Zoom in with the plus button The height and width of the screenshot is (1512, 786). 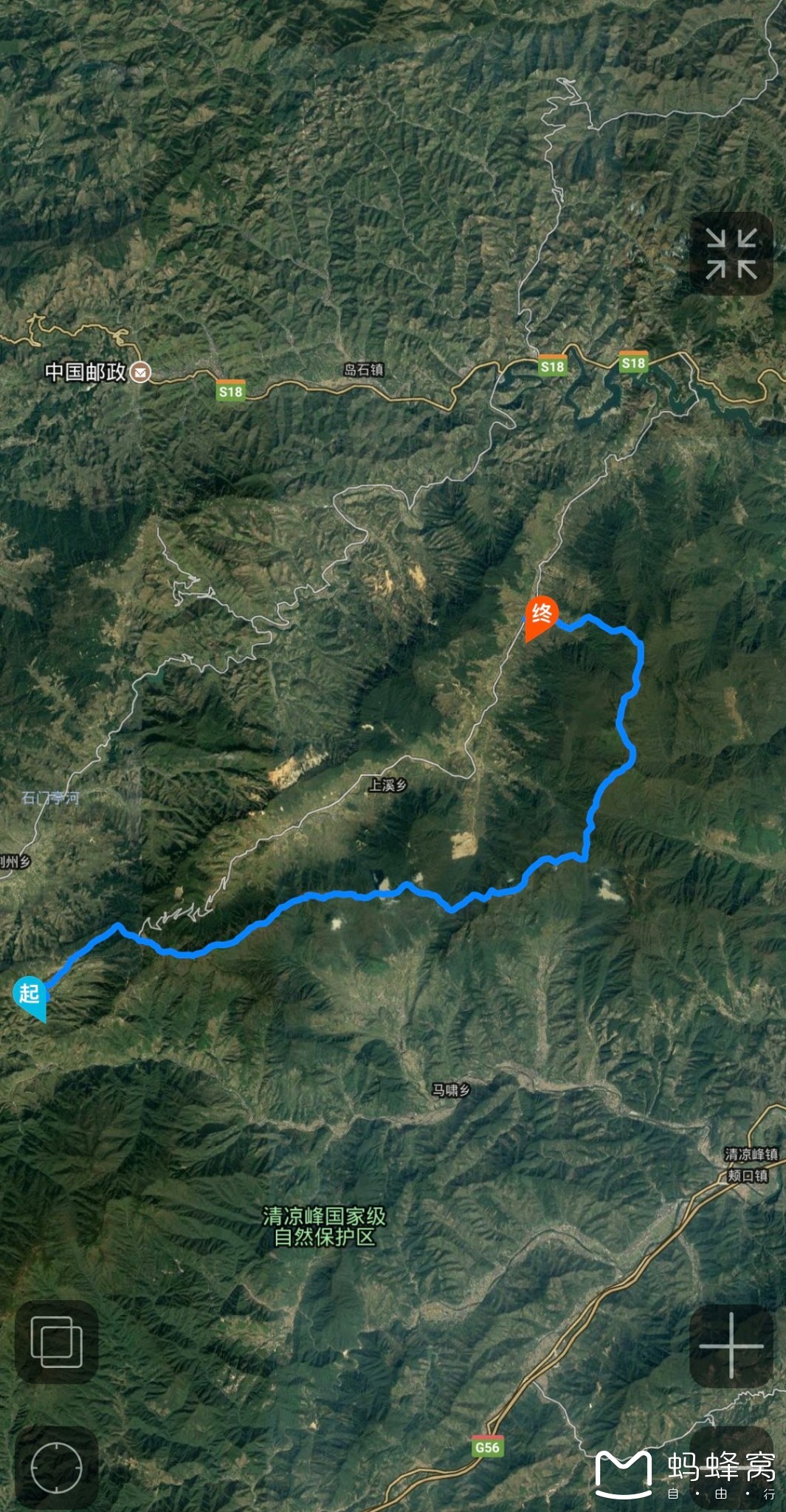click(x=731, y=1345)
